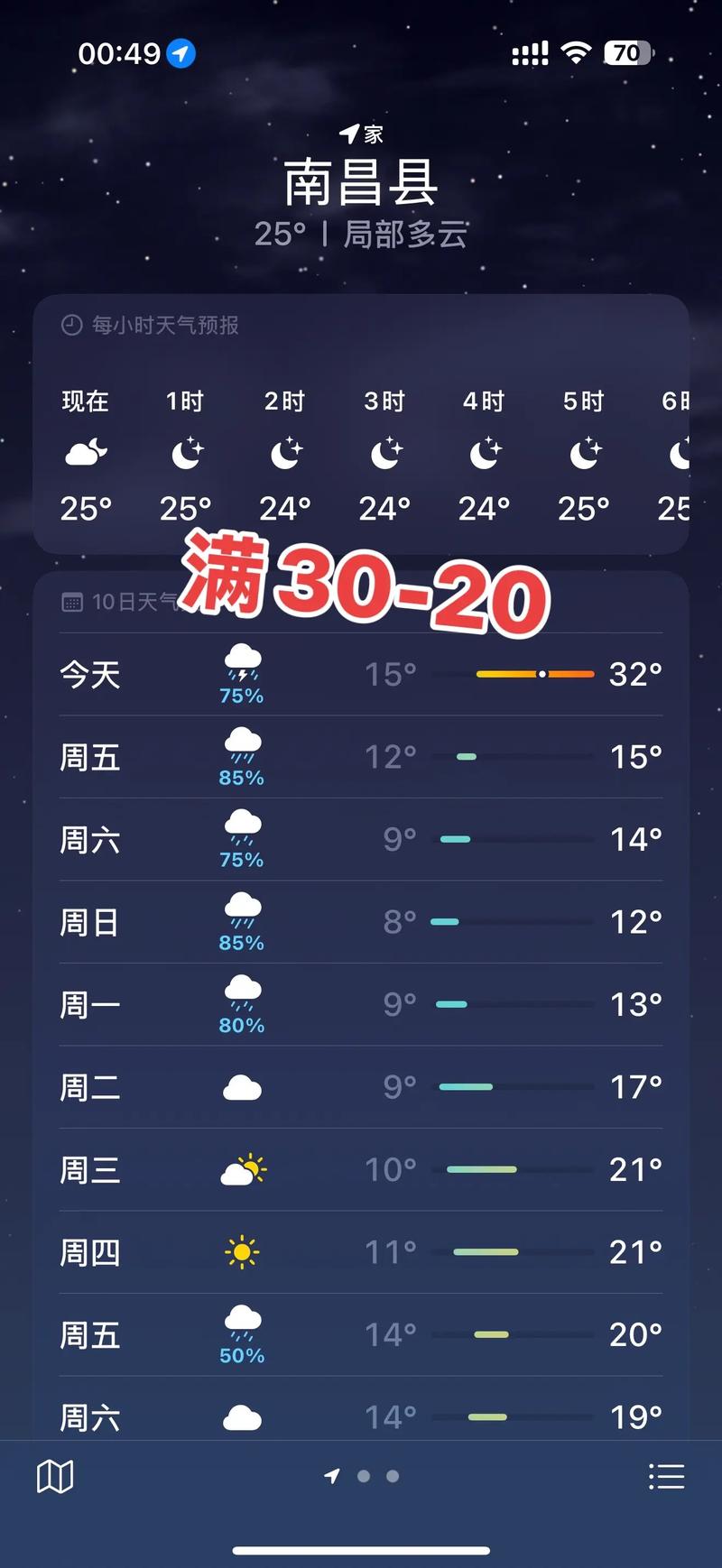Tap the cloud icon on 周二 row

tap(242, 1086)
